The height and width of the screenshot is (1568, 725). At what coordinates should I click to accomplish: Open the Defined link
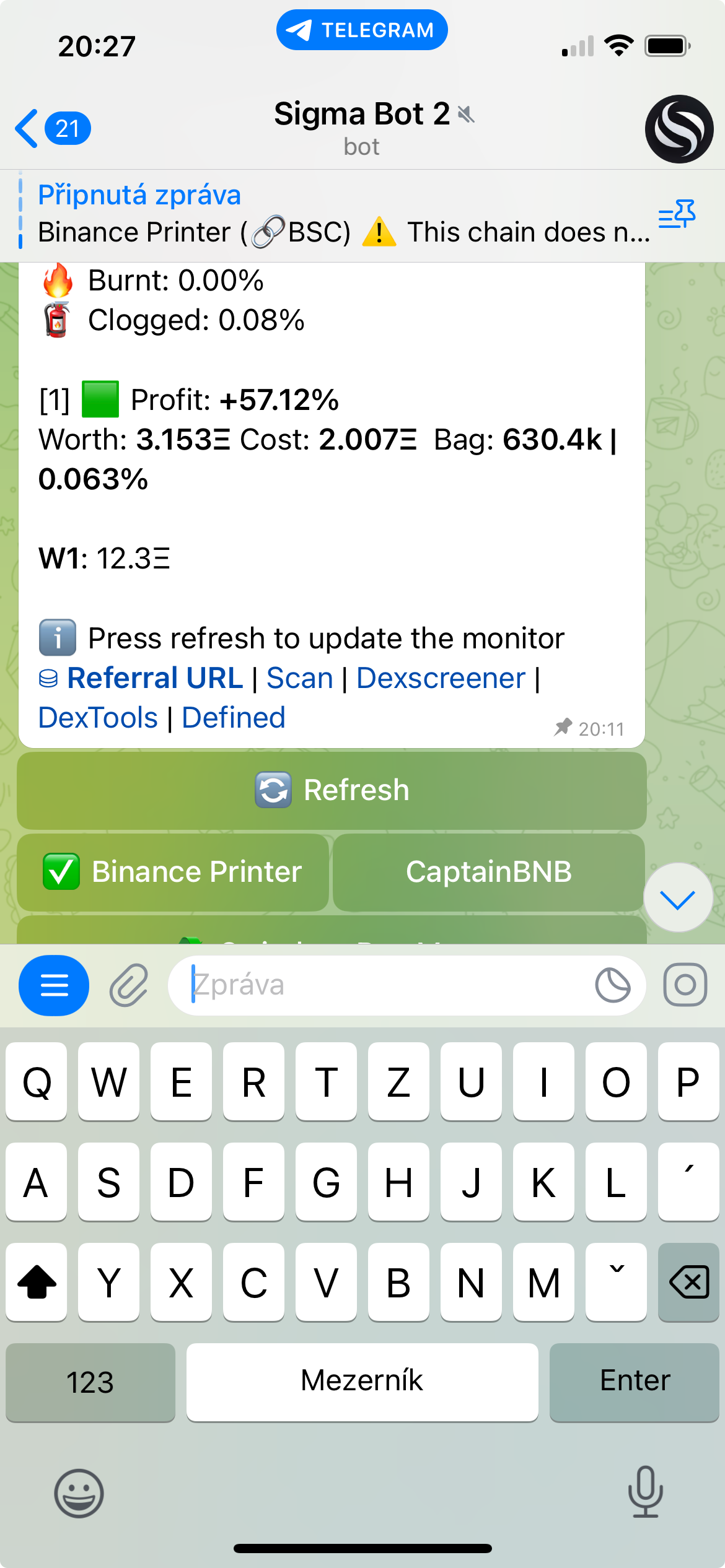234,718
